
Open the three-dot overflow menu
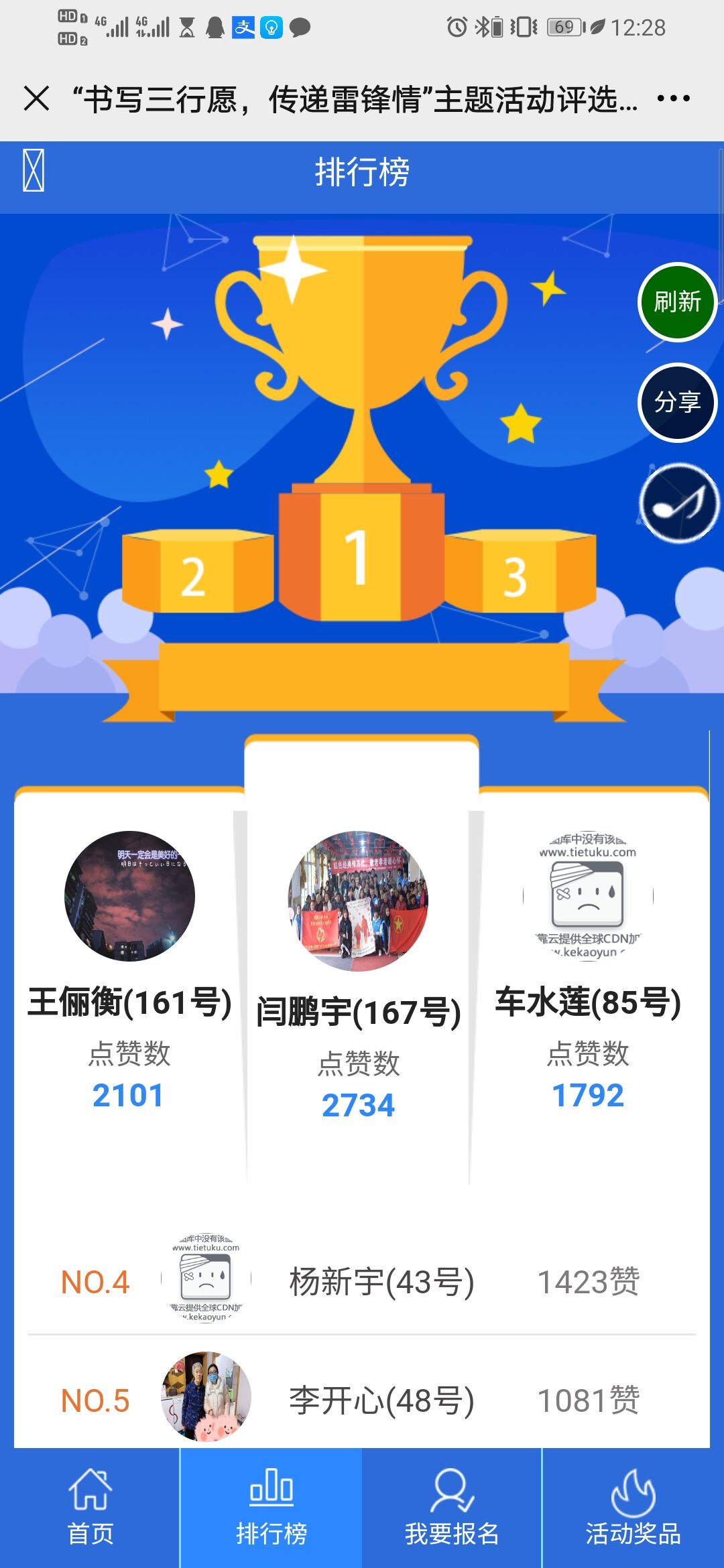pyautogui.click(x=673, y=99)
